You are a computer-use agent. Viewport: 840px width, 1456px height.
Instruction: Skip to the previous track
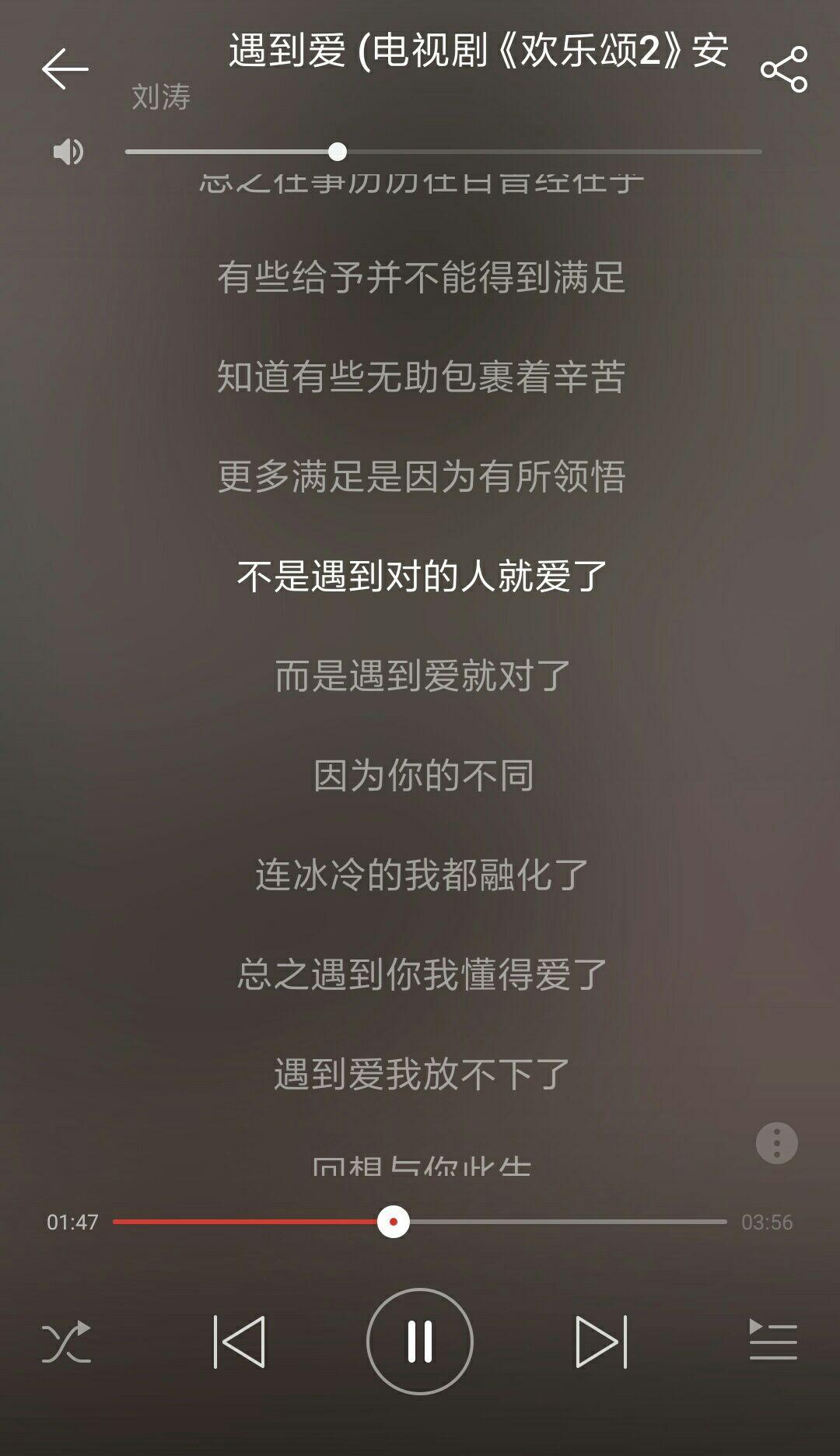[x=240, y=1342]
